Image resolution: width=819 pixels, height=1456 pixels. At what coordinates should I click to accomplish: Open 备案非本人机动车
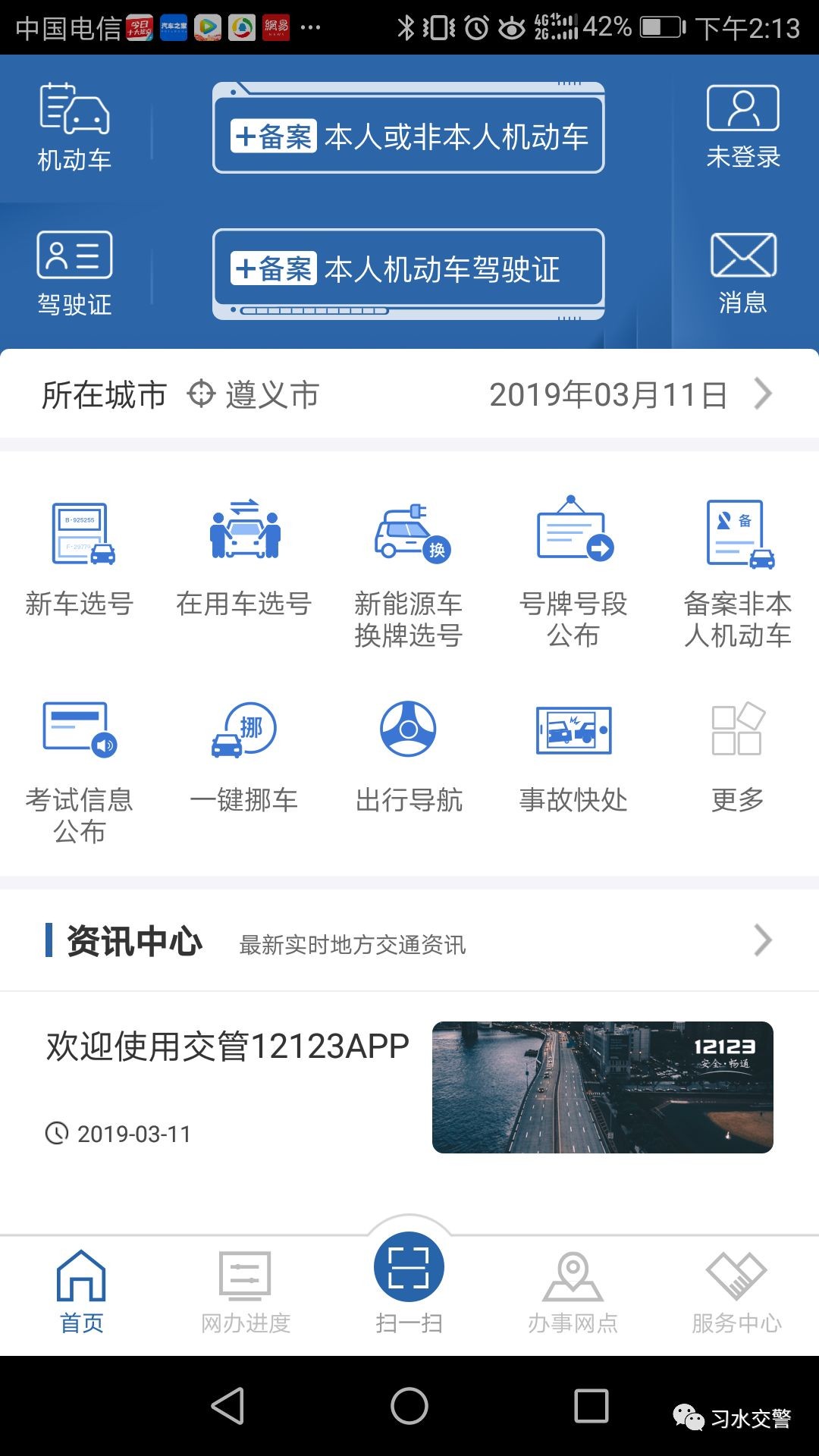(x=738, y=573)
